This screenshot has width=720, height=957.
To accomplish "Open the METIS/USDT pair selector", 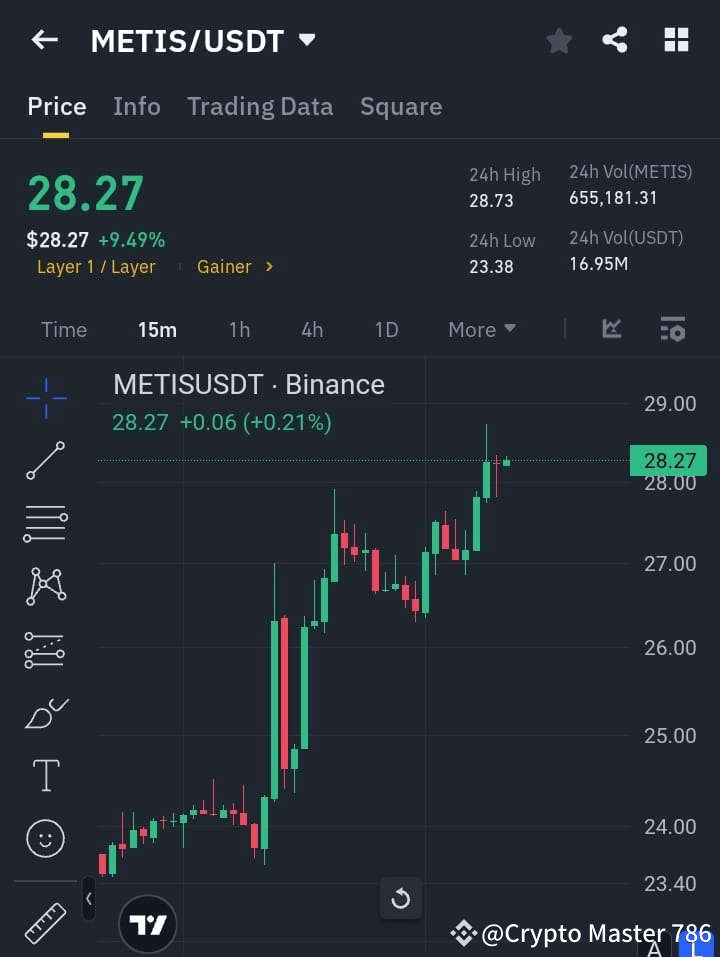I will [x=200, y=40].
